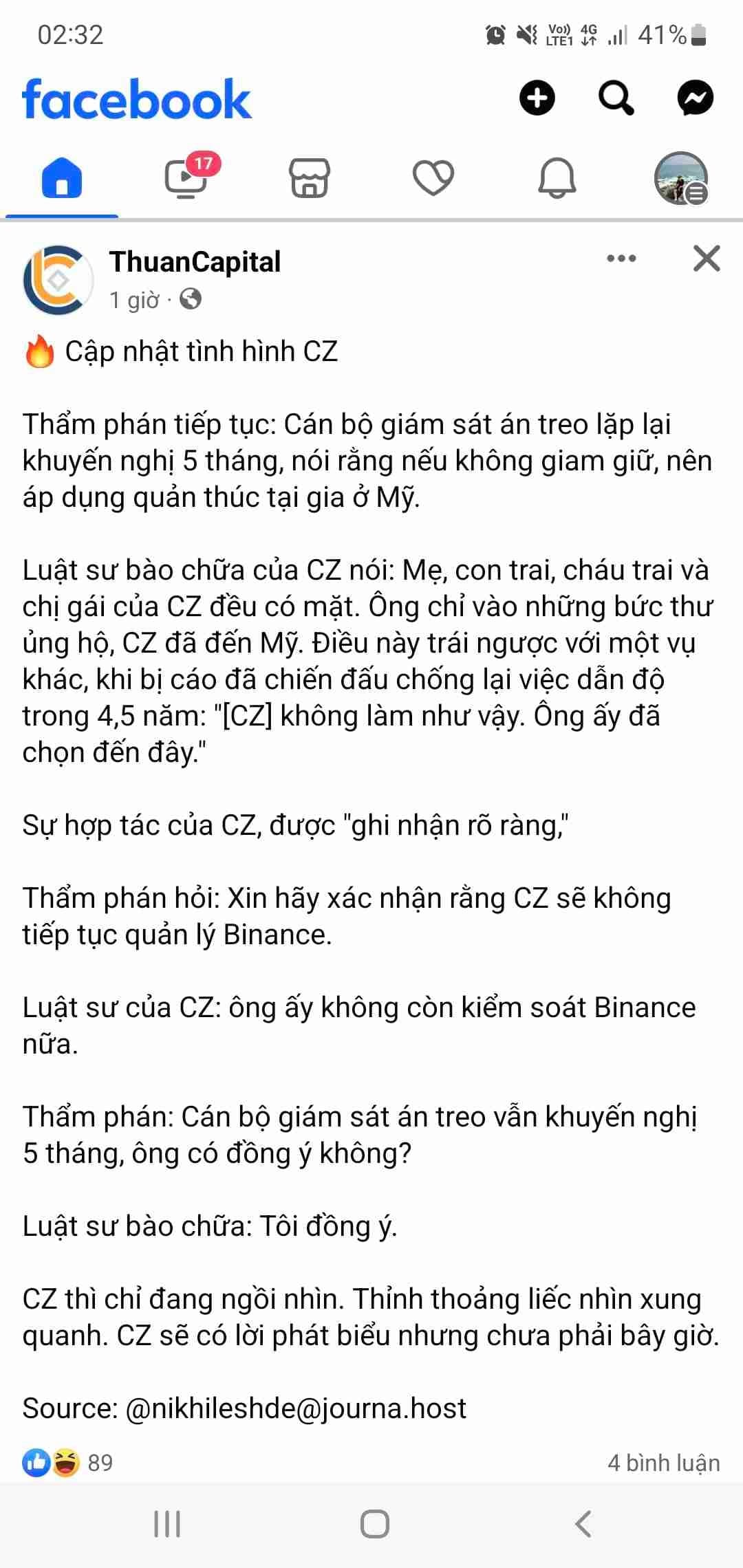Switch to the Home feed tab
The height and width of the screenshot is (1568, 743).
[62, 179]
